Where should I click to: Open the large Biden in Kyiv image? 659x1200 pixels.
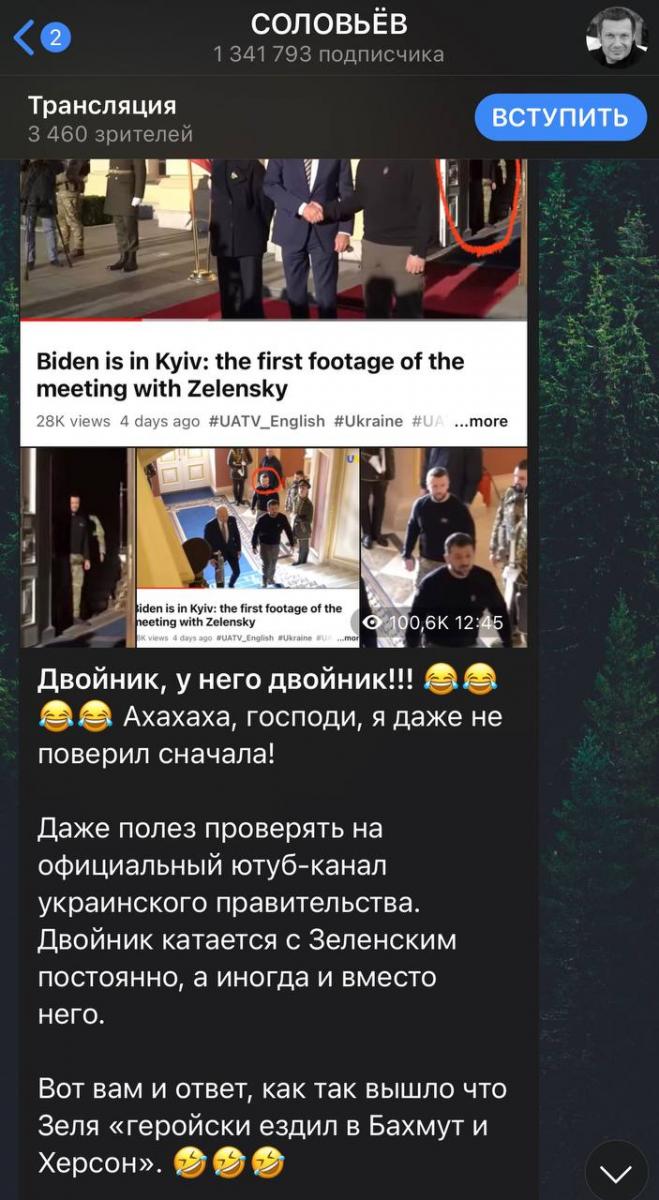[273, 300]
